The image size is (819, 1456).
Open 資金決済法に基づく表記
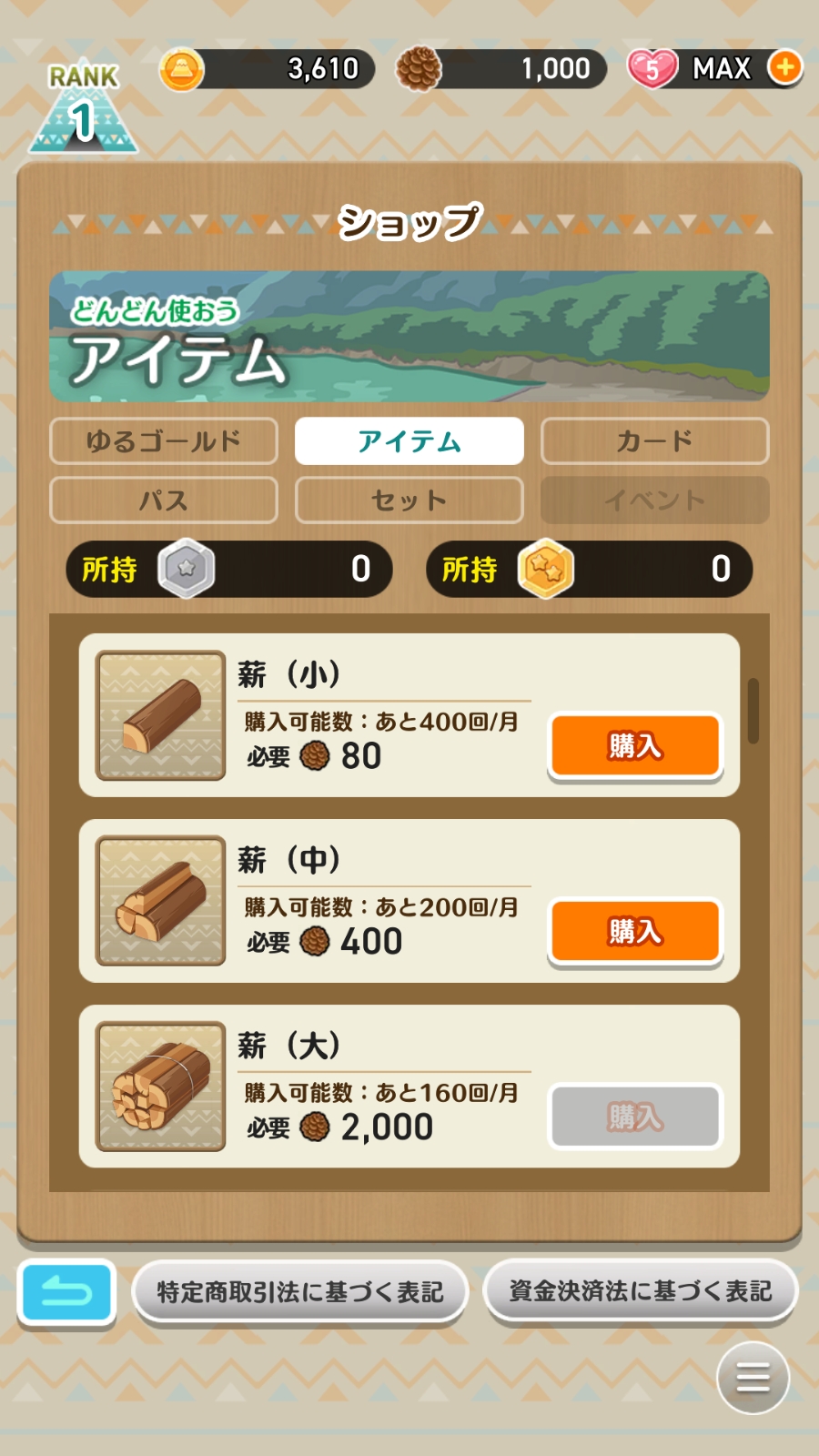pyautogui.click(x=640, y=1290)
